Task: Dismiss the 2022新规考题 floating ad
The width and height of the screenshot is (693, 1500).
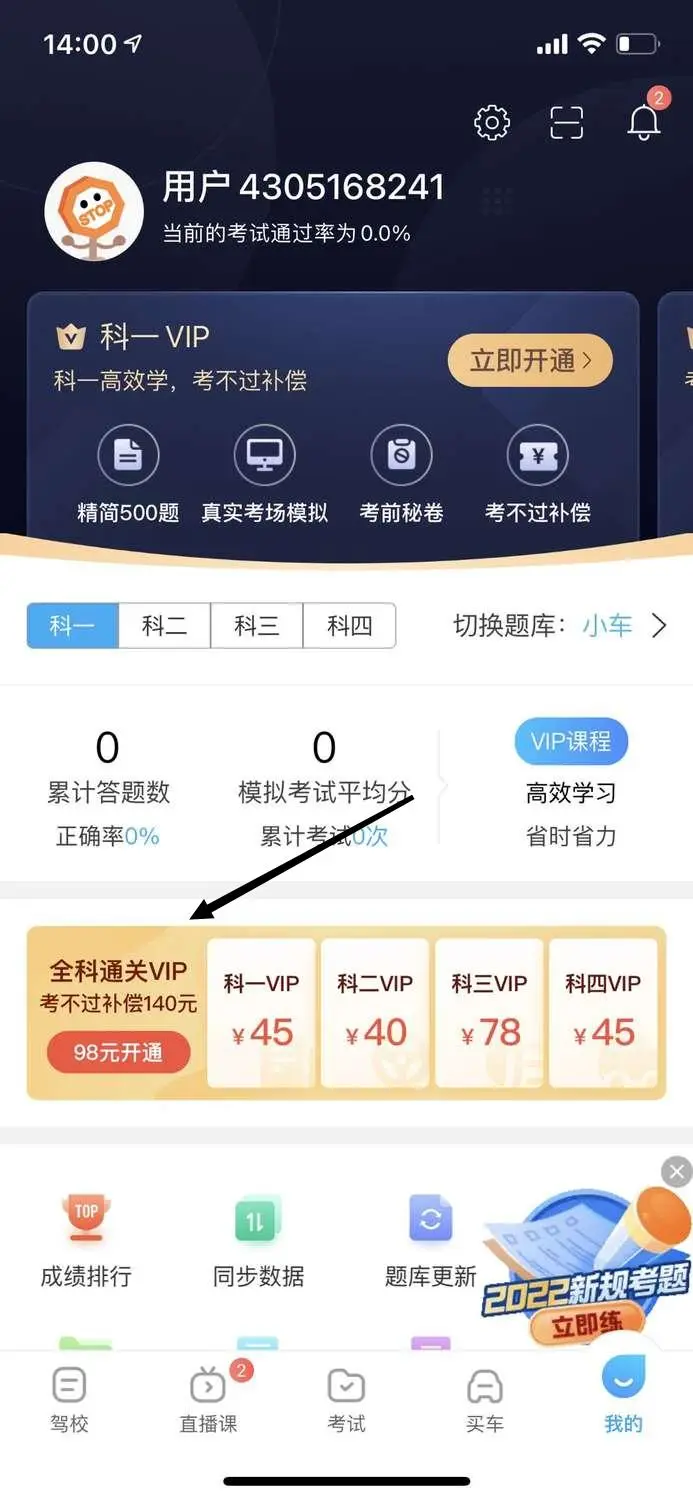Action: coord(677,1171)
